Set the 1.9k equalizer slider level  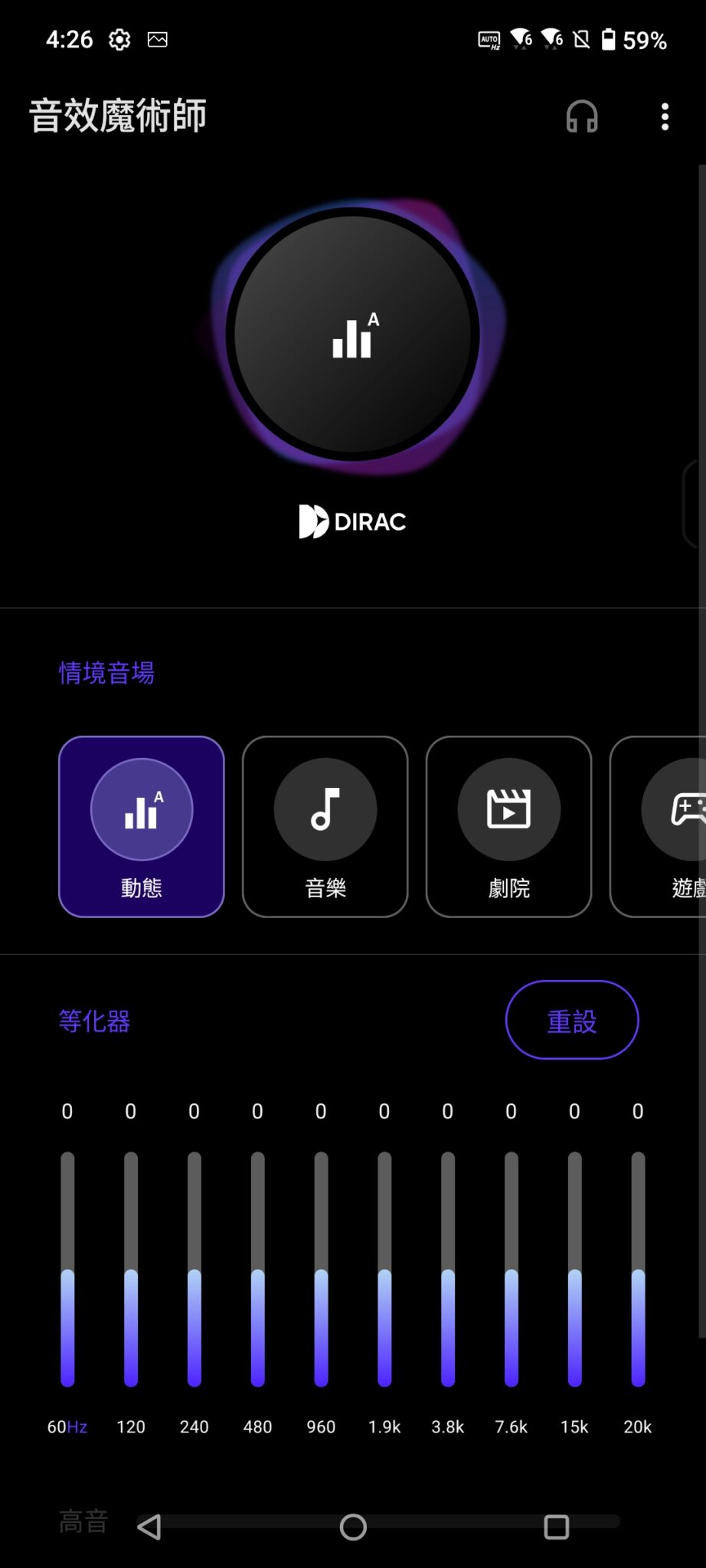[384, 1270]
